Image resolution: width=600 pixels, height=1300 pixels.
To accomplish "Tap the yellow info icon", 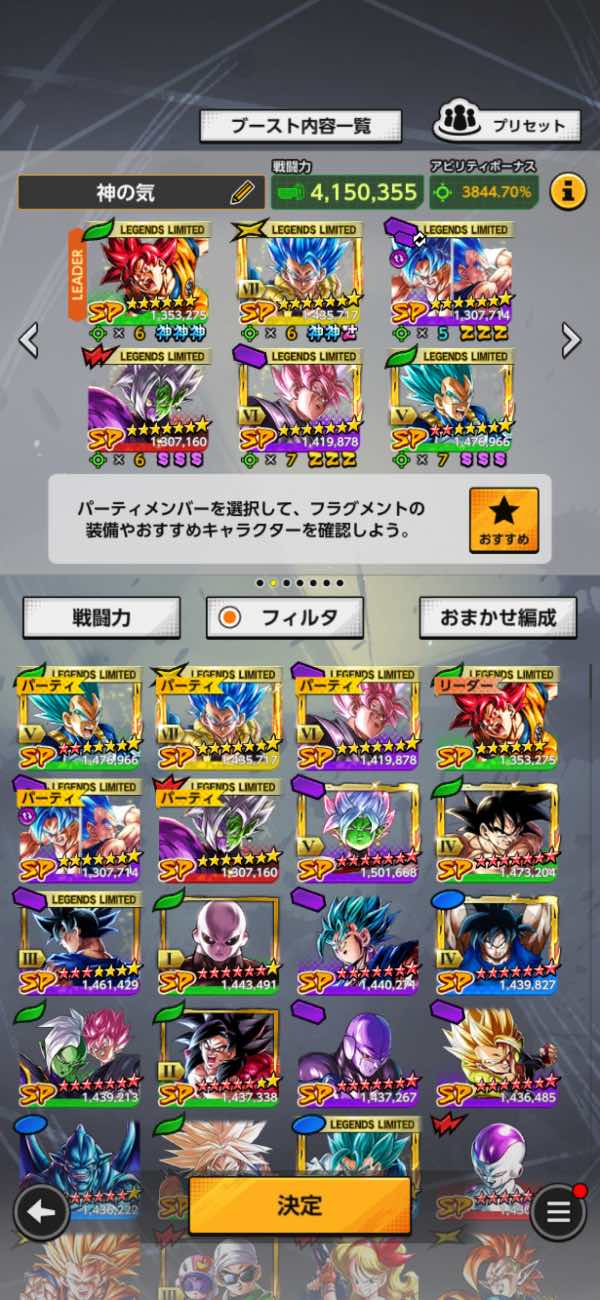I will (567, 189).
